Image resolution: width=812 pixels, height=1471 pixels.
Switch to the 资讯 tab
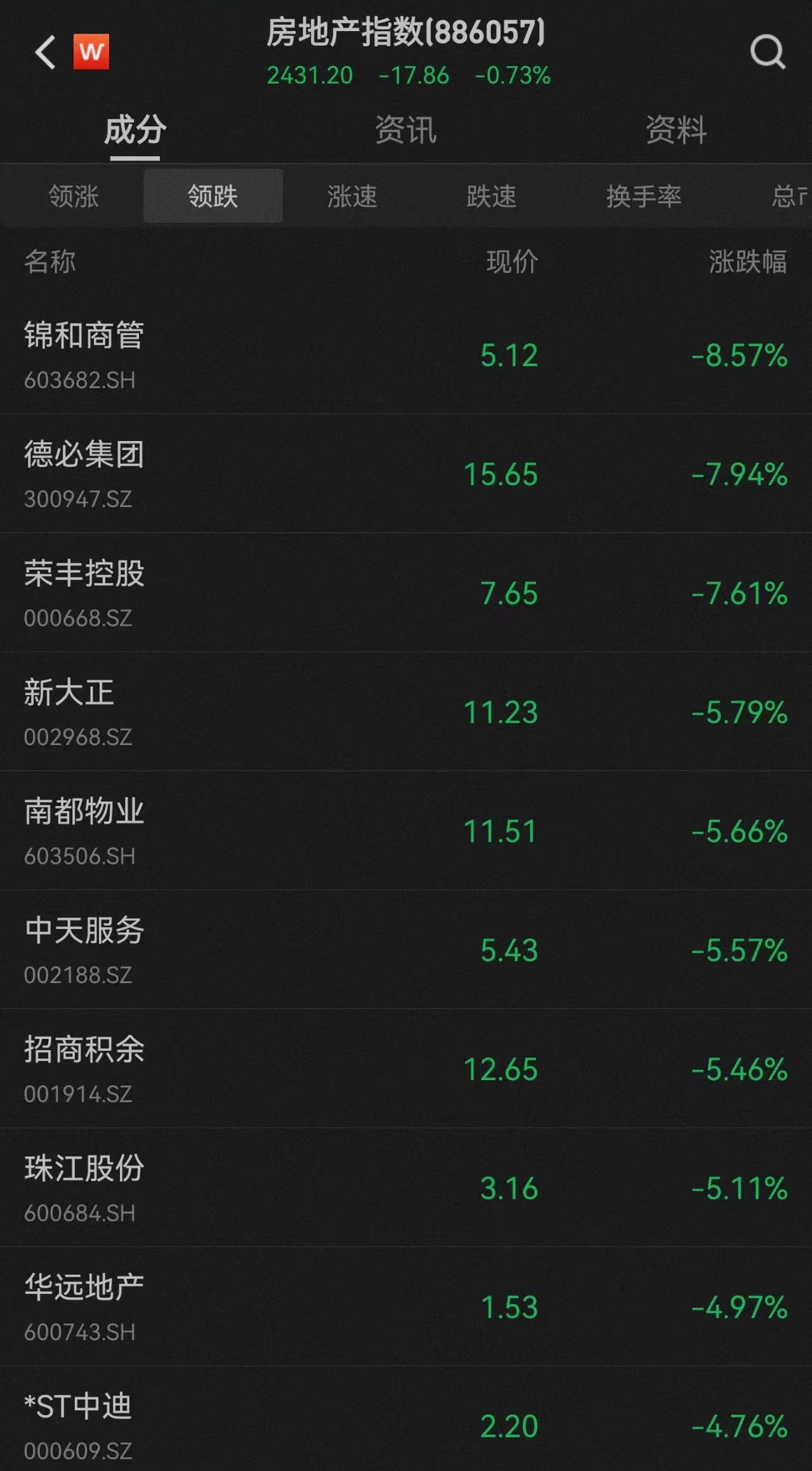coord(406,130)
